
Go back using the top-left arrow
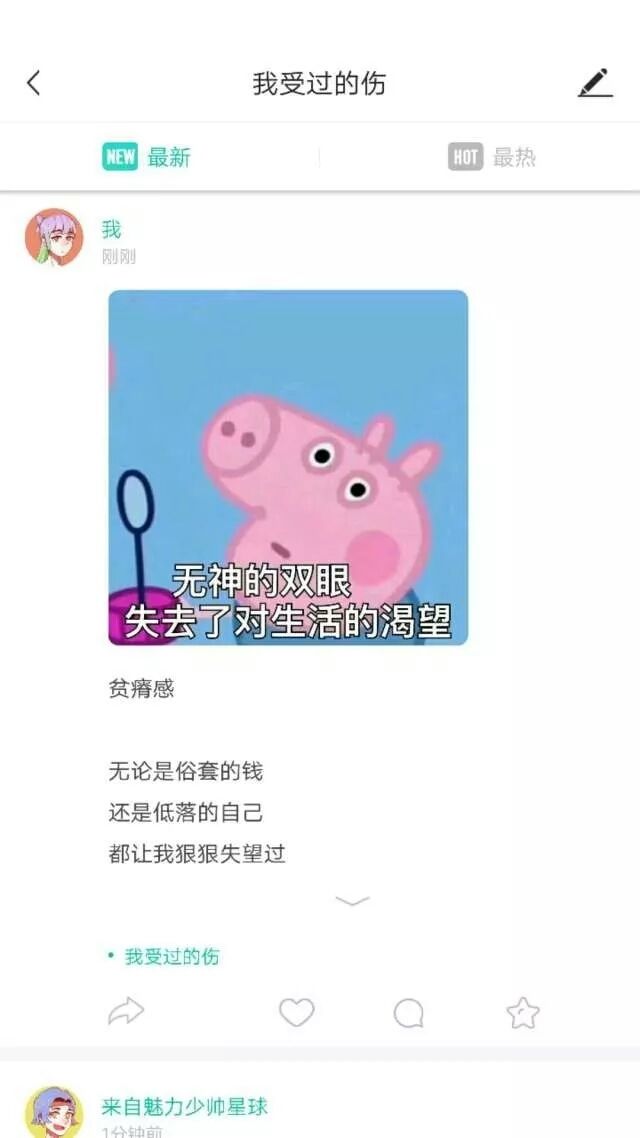[x=34, y=83]
